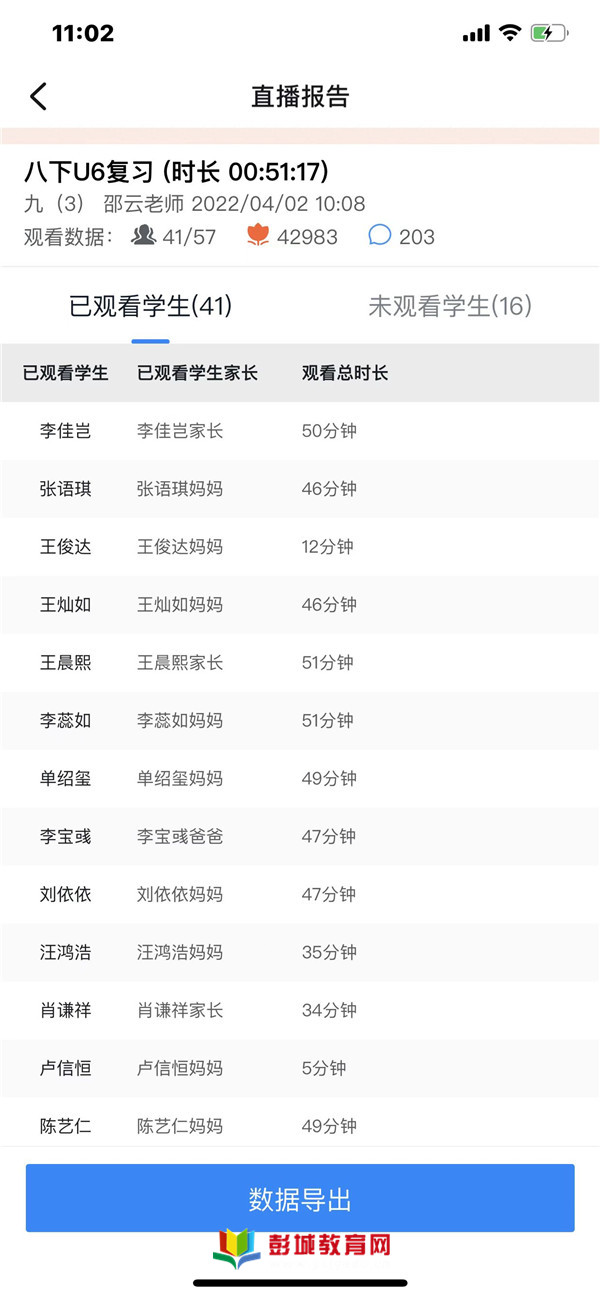Go back from the 直播报告 page
The image size is (600, 1298).
click(x=38, y=97)
